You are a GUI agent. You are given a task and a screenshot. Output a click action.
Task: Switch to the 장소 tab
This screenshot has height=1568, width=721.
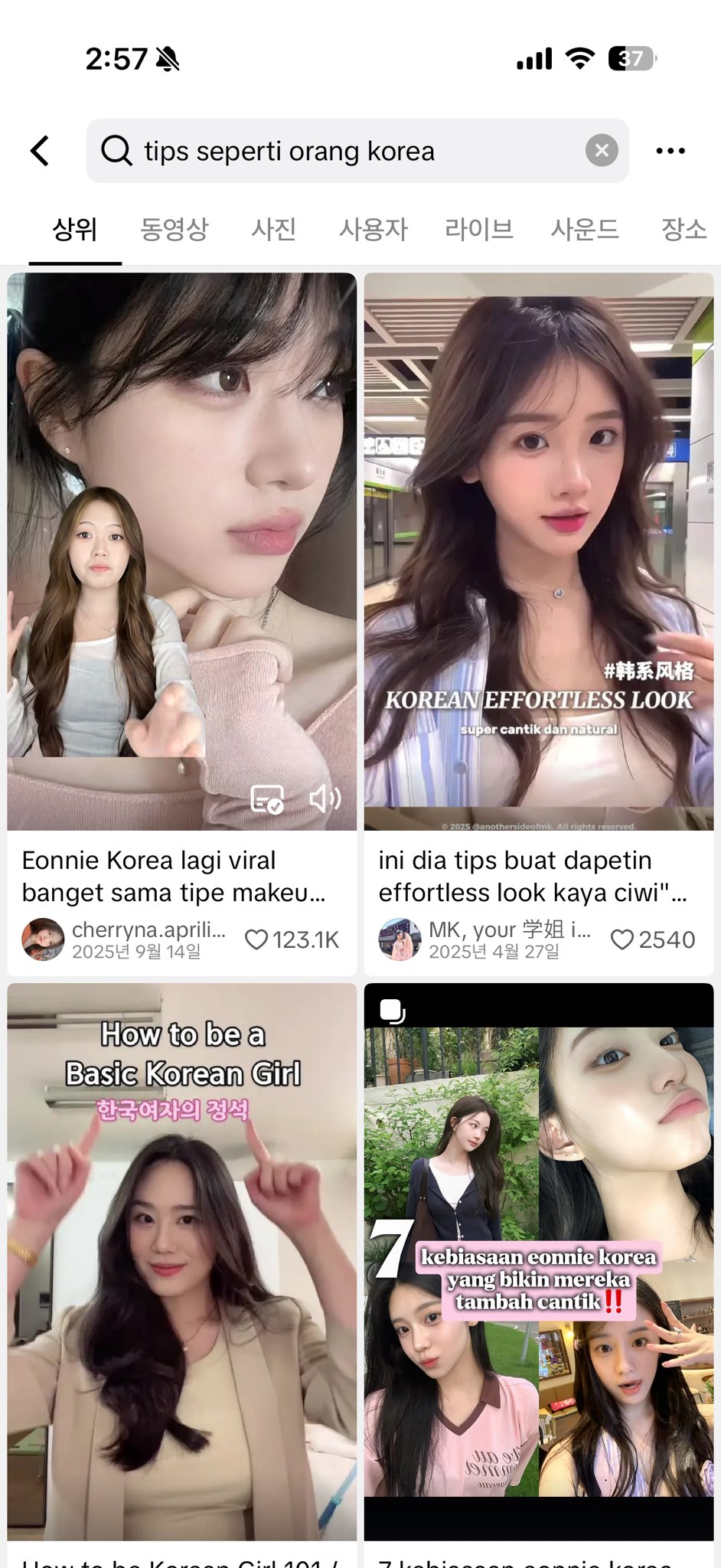click(683, 229)
